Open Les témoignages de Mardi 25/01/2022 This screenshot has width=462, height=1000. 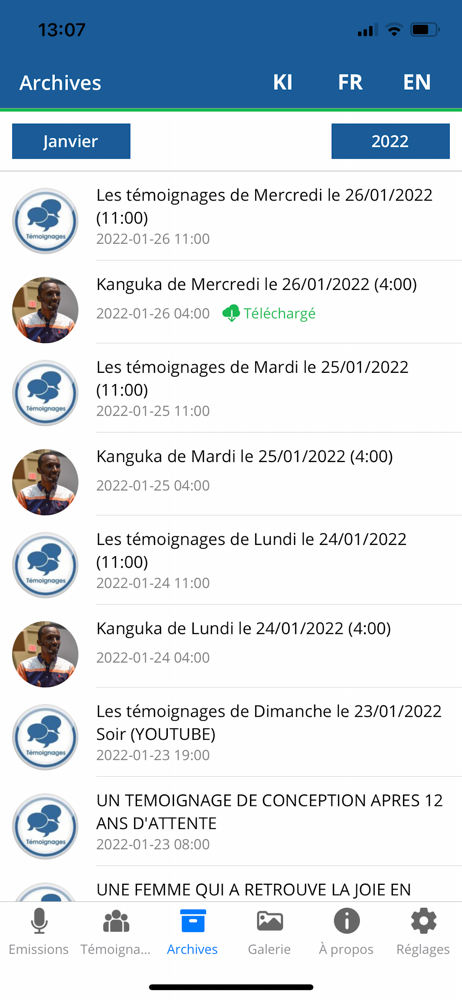click(x=231, y=388)
